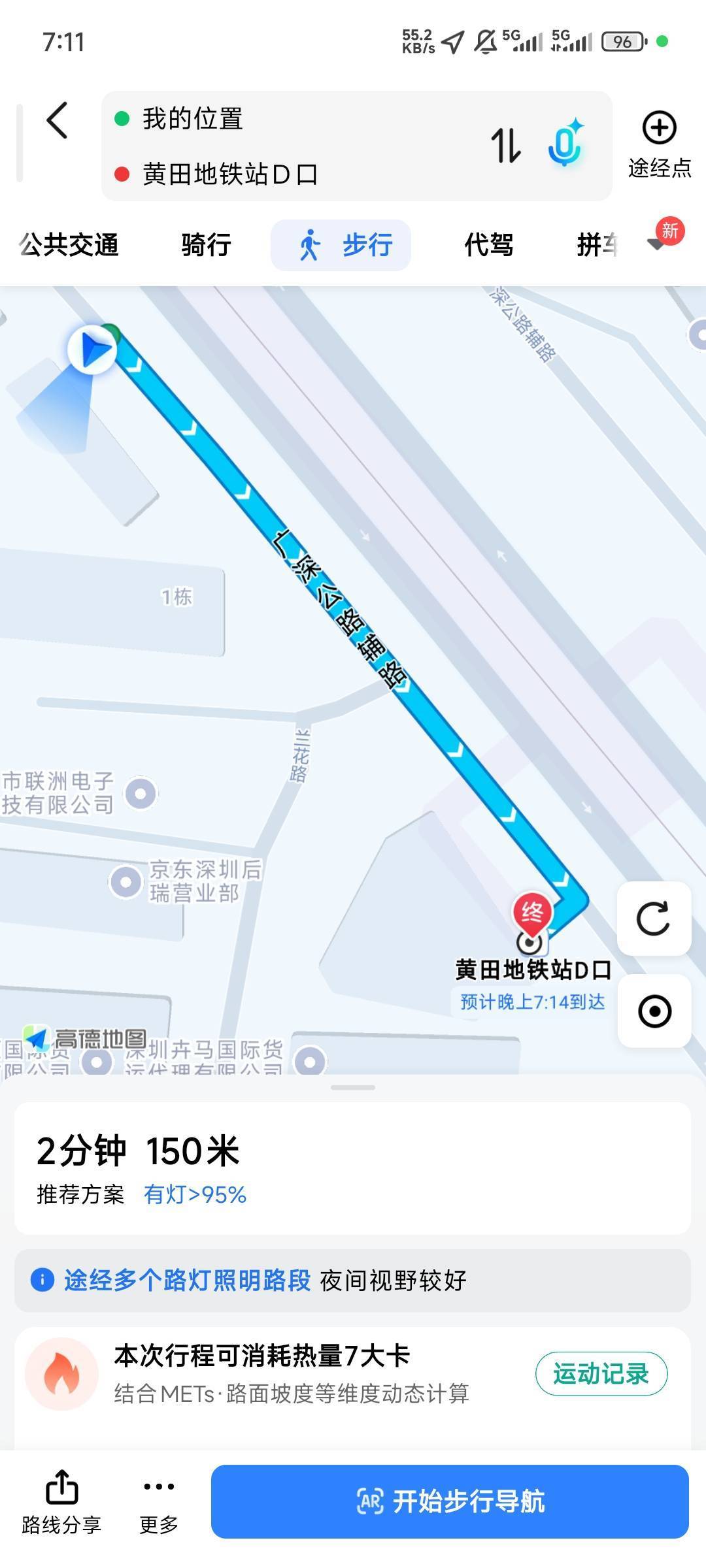Image resolution: width=706 pixels, height=1568 pixels.
Task: Switch to the 骑行 tab
Action: coord(206,245)
